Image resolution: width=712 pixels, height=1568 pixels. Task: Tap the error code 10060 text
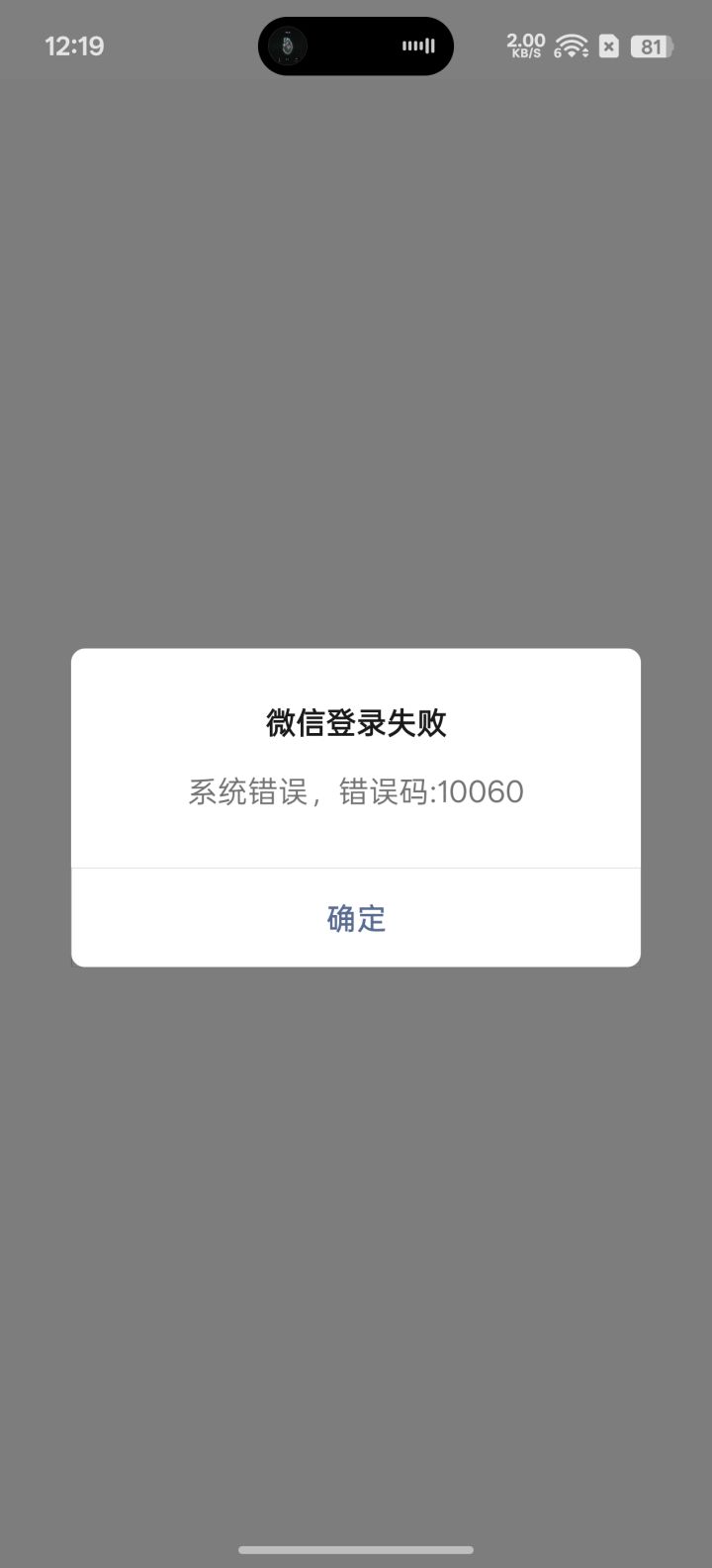484,791
